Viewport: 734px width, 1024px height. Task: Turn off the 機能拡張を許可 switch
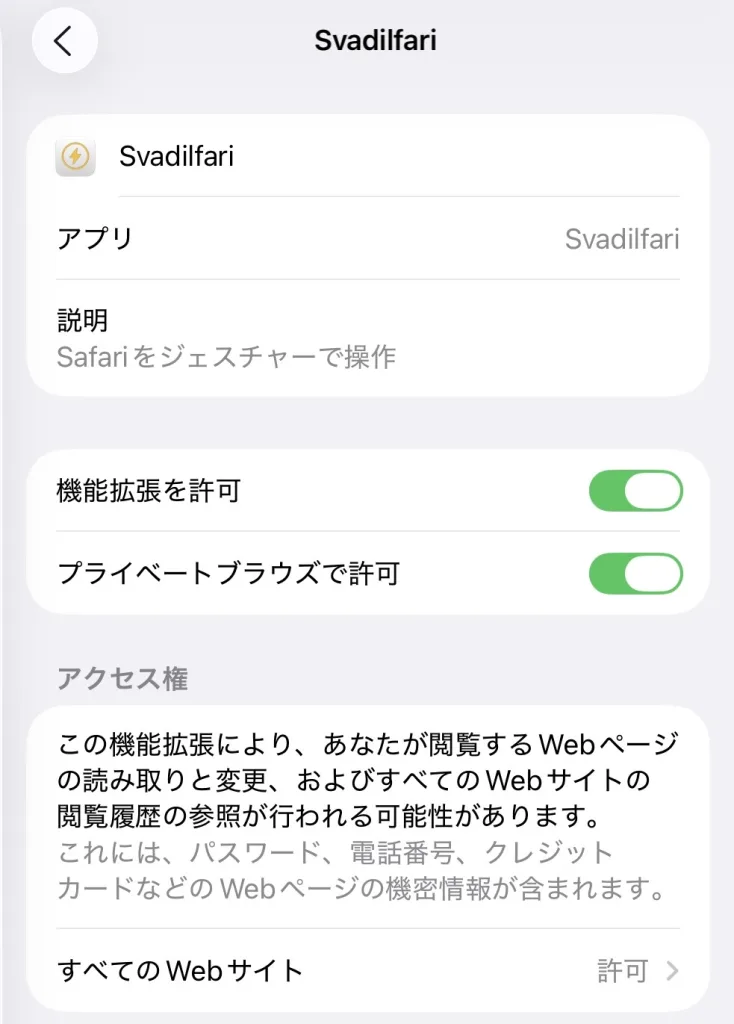[635, 491]
